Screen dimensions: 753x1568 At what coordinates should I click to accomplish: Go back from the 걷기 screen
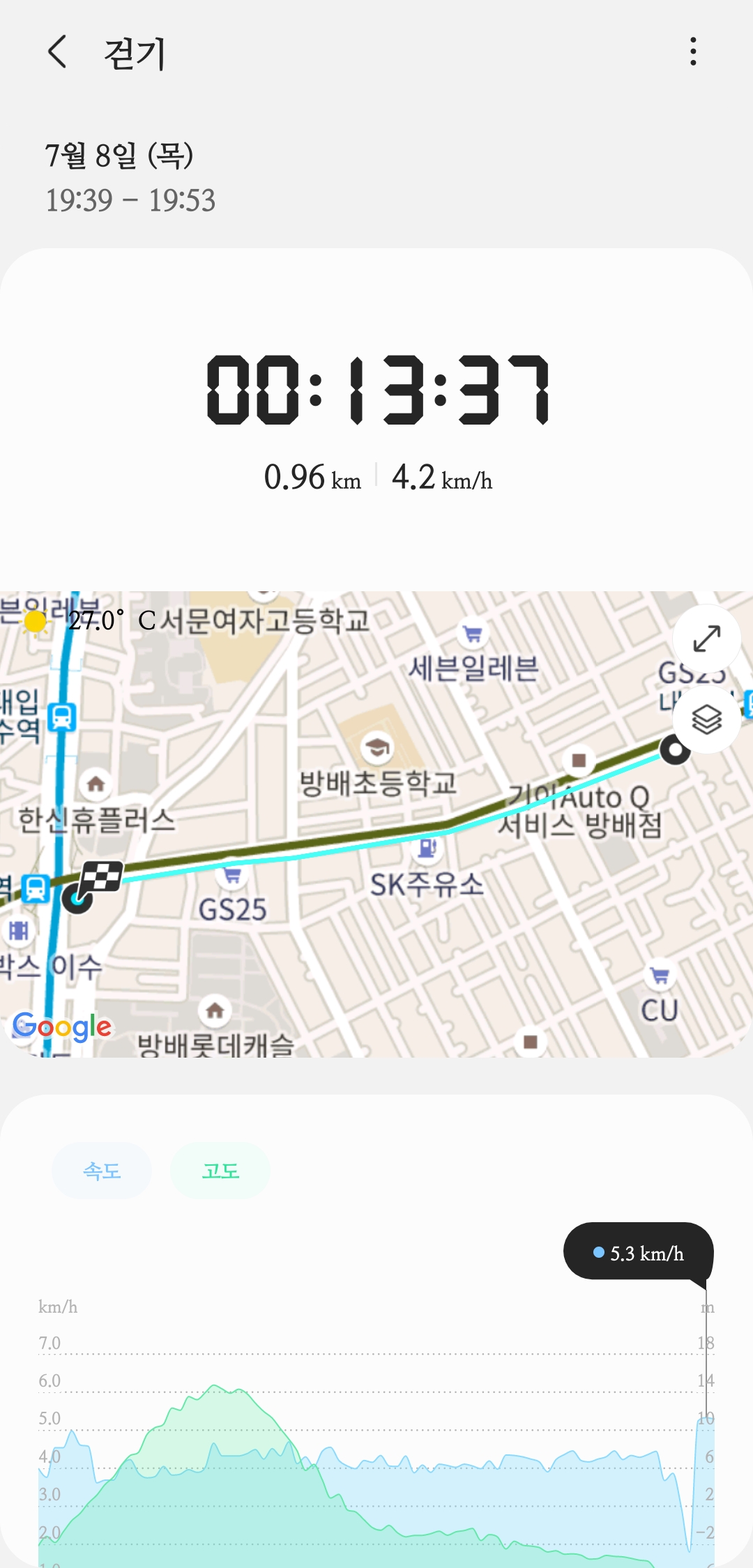pos(57,52)
